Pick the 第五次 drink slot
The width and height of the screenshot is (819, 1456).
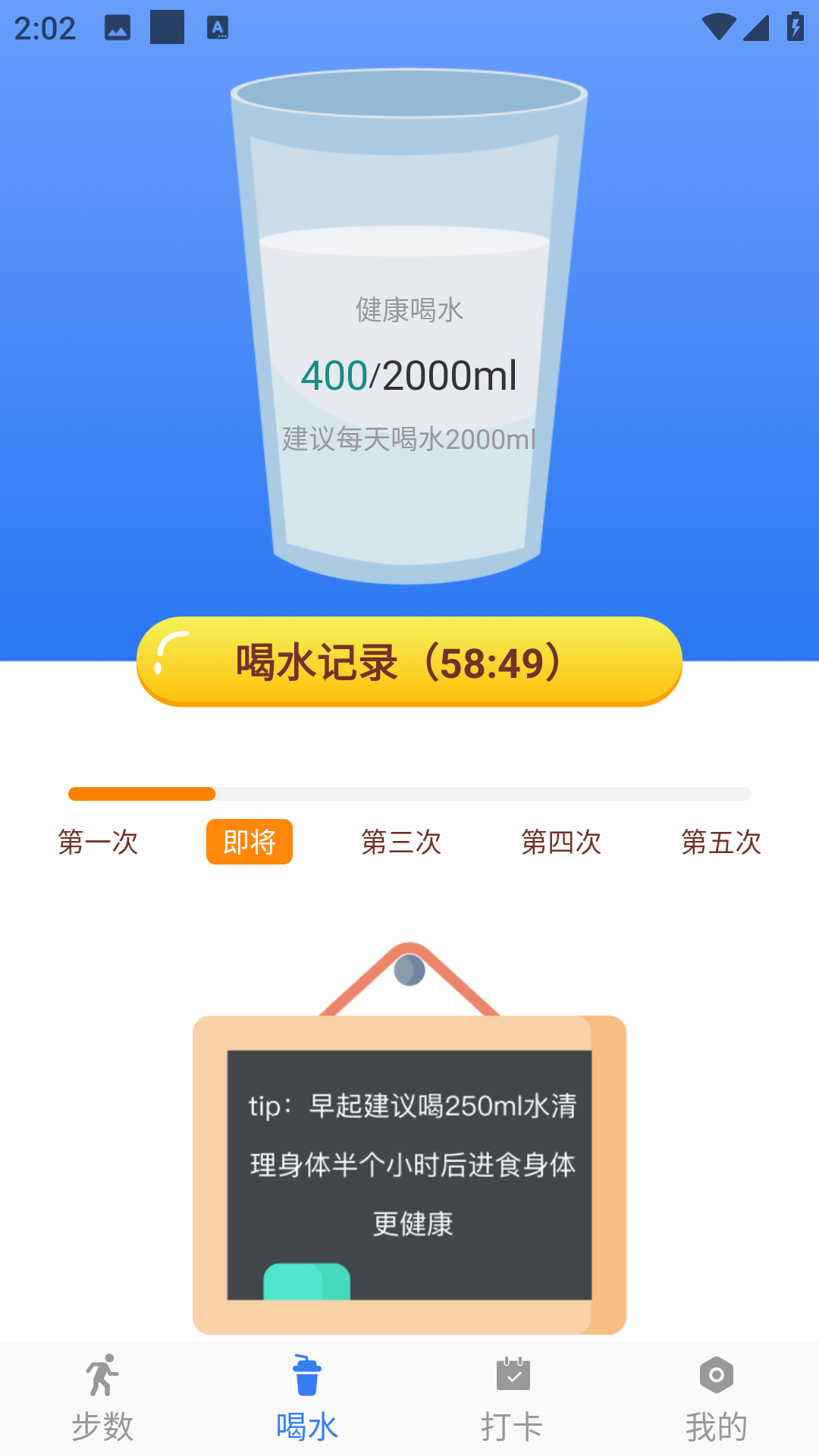(x=720, y=842)
